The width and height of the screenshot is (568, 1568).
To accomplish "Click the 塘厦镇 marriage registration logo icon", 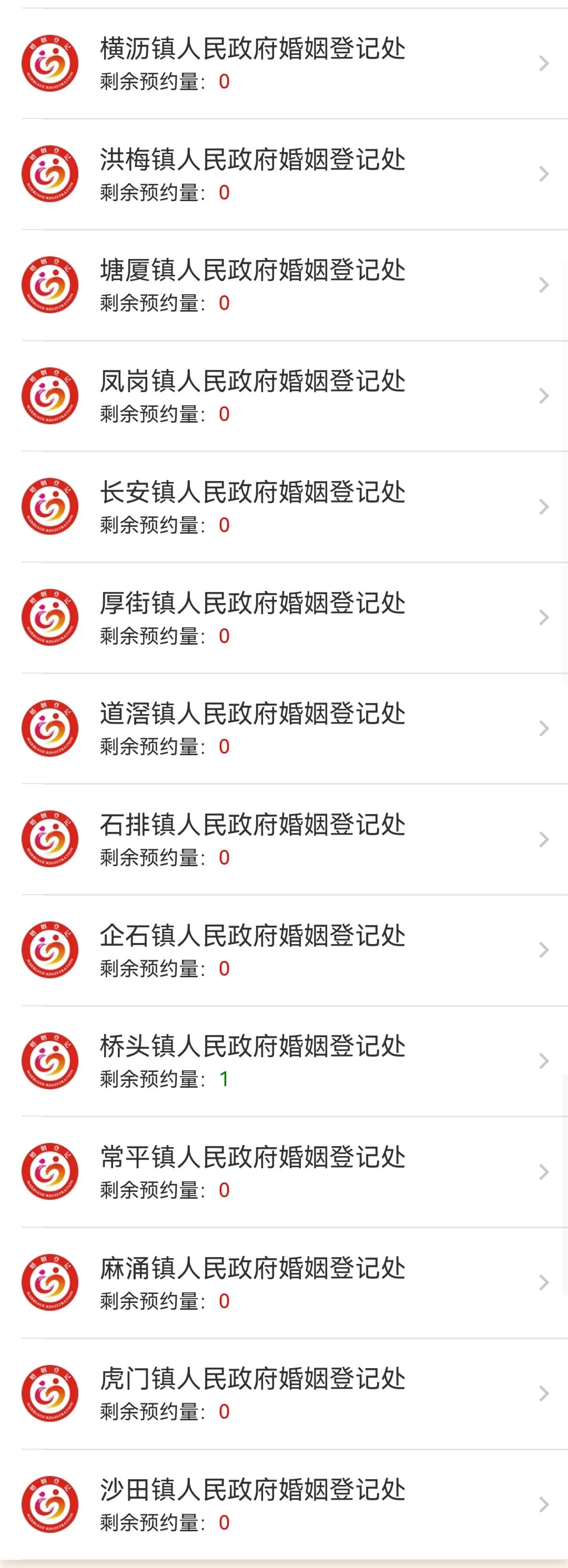I will [x=50, y=285].
